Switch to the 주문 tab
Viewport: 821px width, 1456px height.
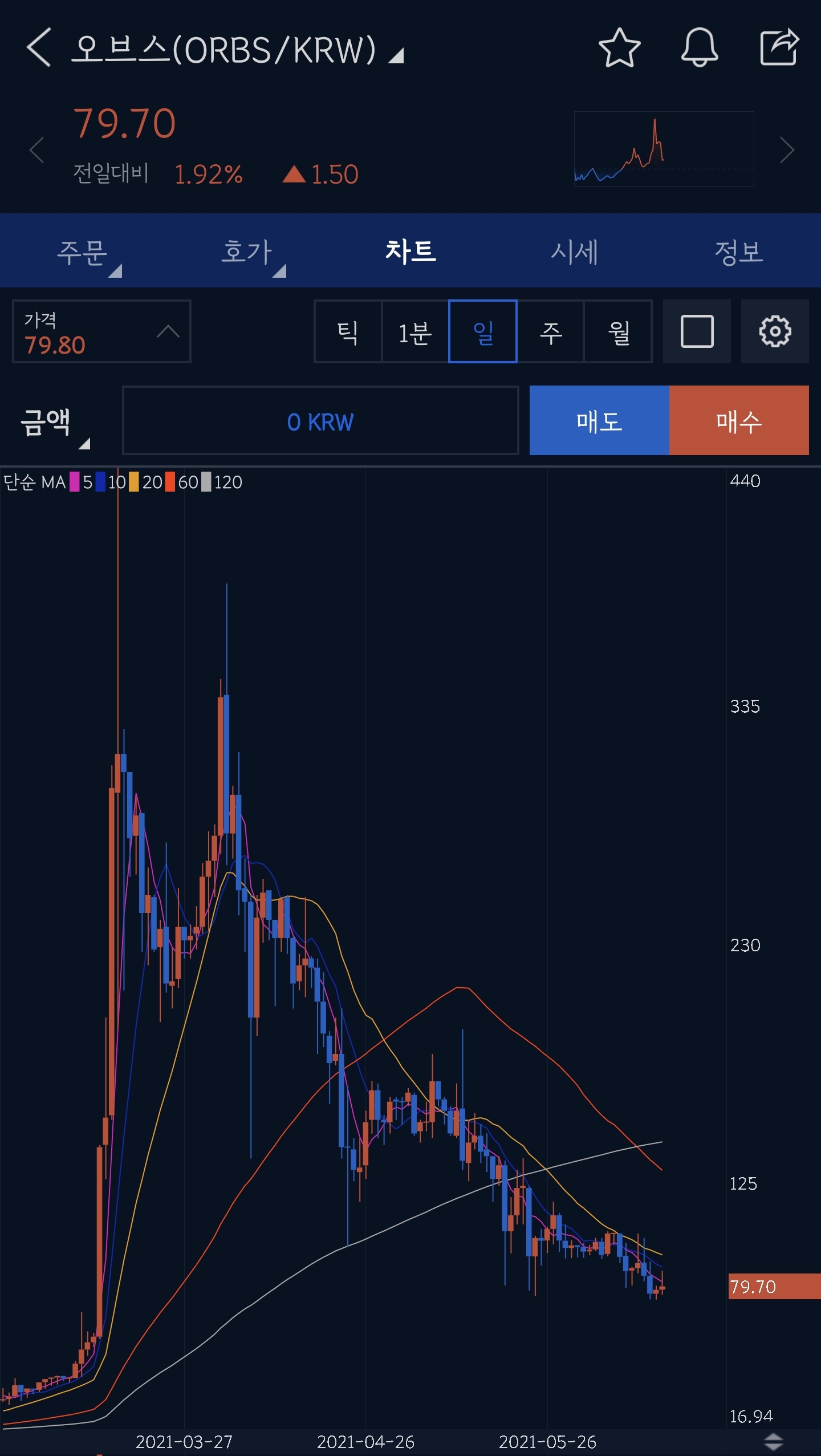(83, 252)
